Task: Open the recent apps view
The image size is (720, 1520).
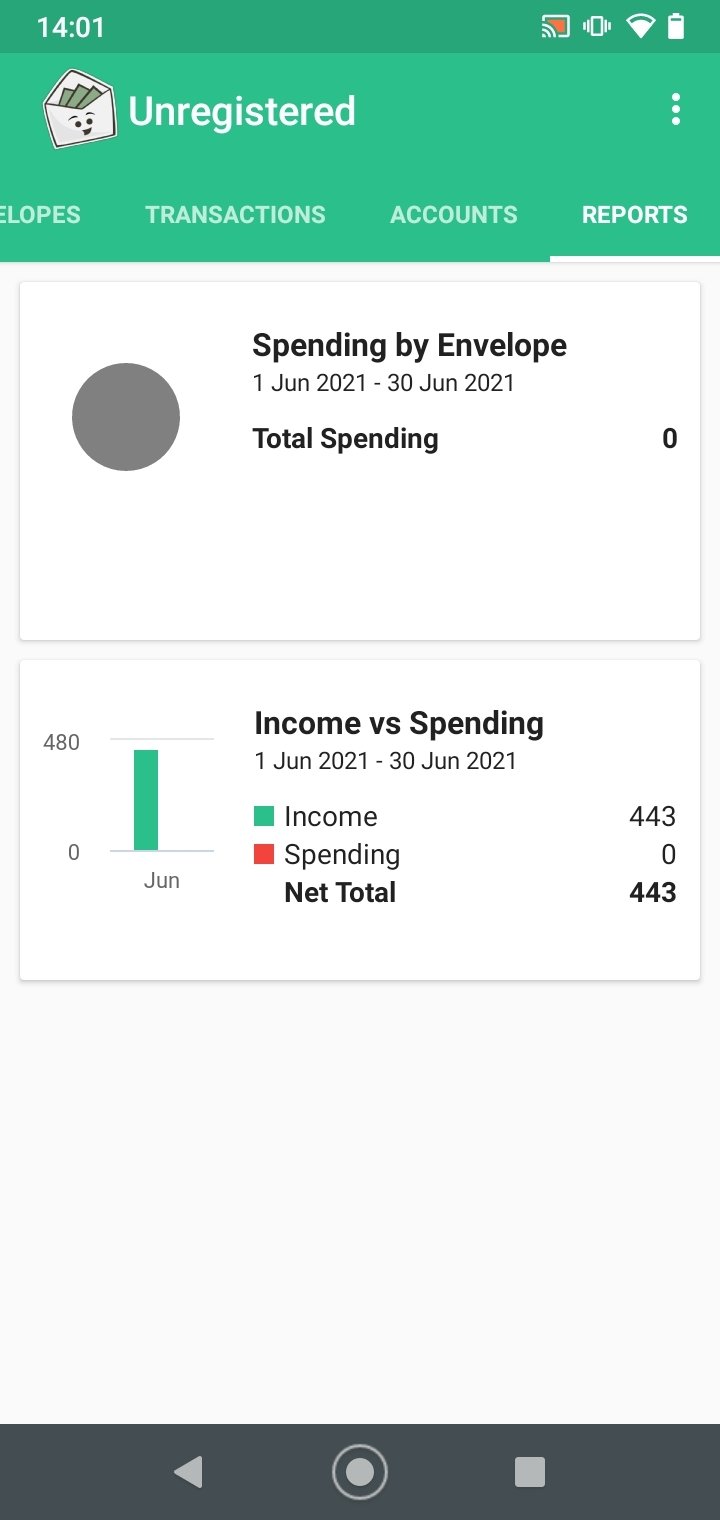Action: tap(530, 1472)
